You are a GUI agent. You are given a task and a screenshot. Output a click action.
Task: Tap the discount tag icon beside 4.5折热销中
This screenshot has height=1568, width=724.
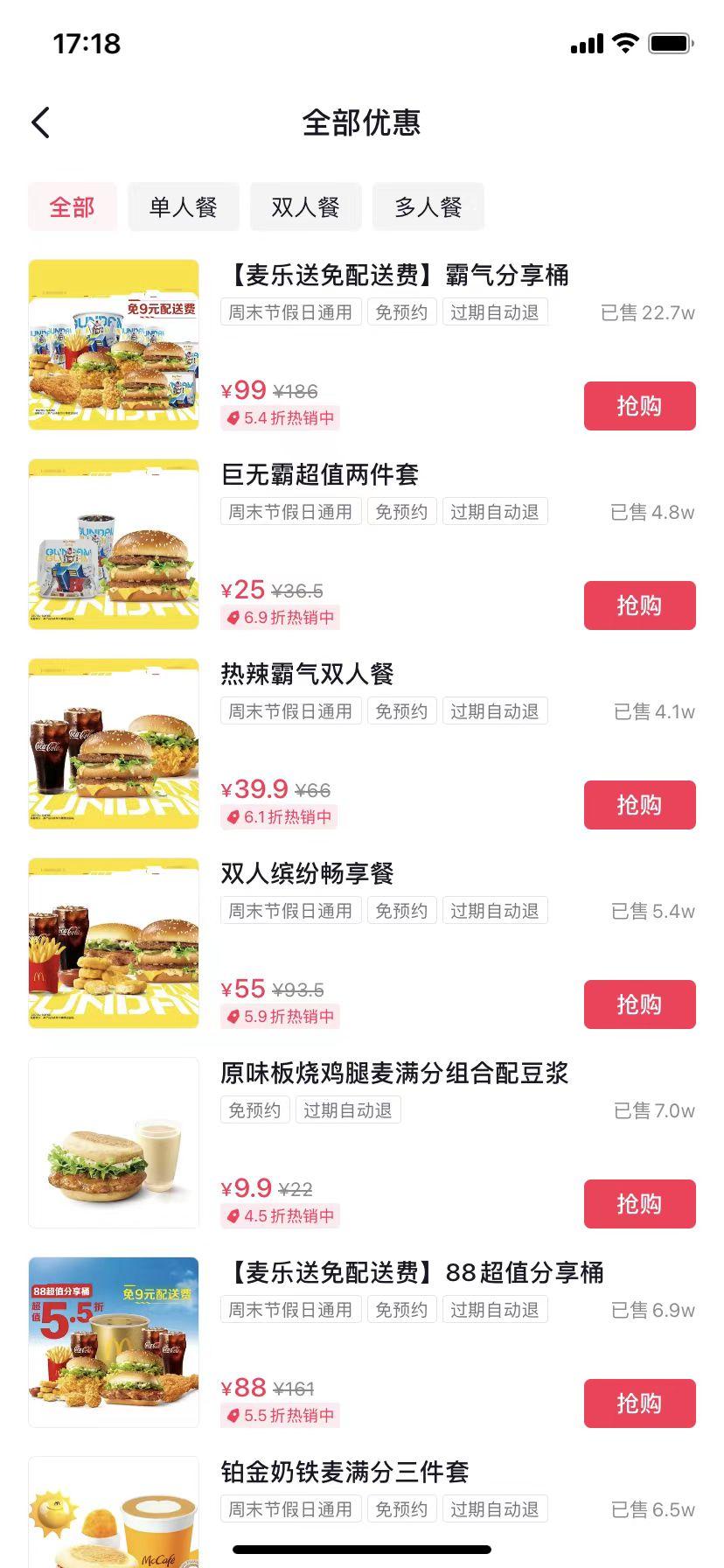click(x=232, y=1216)
